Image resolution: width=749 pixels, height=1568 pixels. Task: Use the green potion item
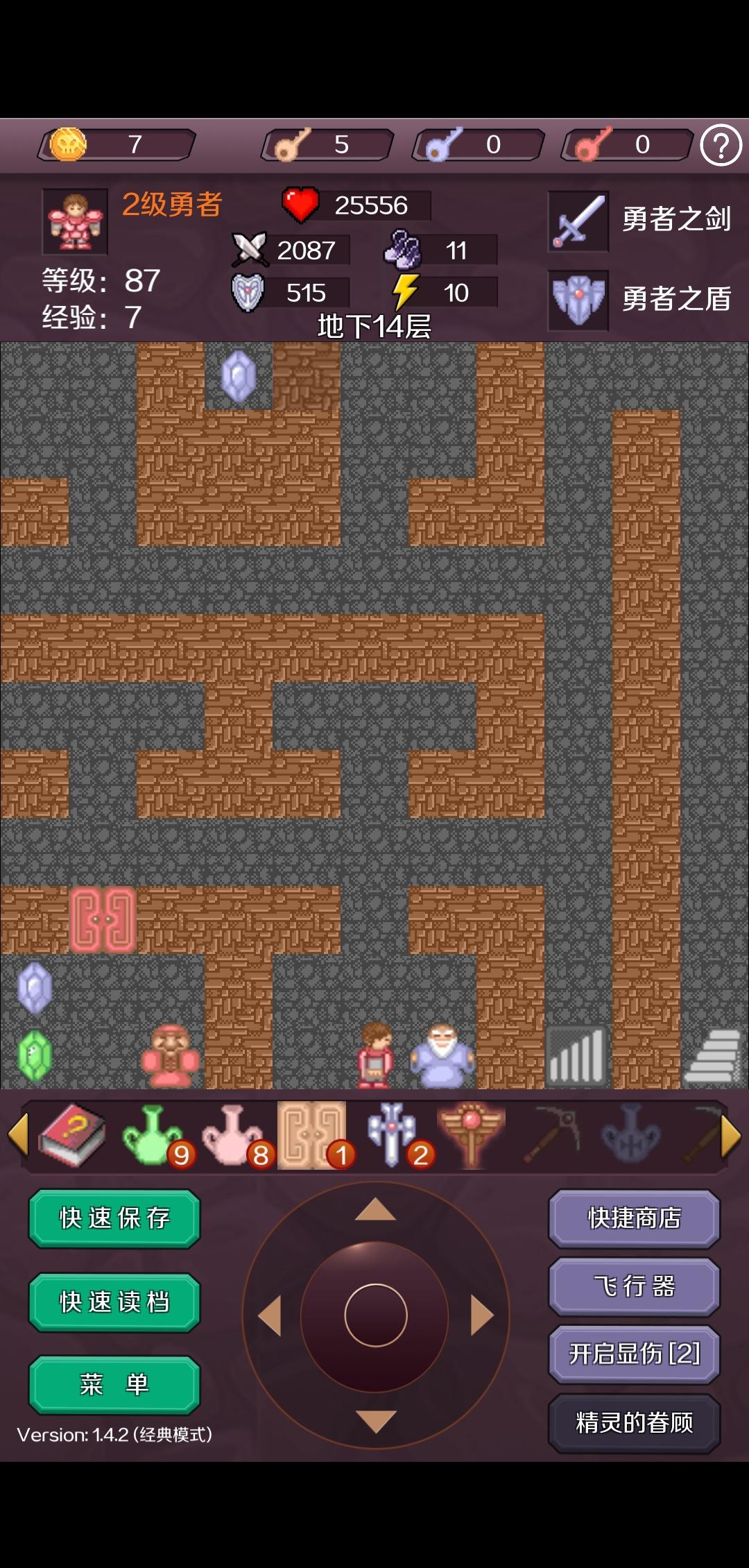point(151,1136)
